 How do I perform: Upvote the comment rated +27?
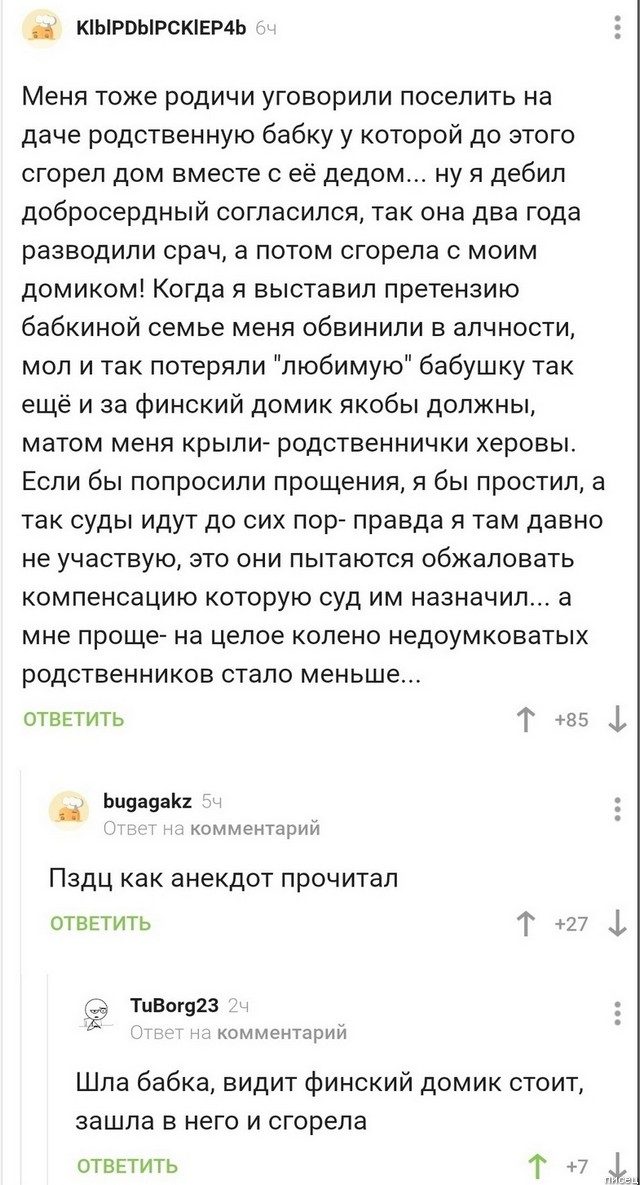[x=525, y=923]
